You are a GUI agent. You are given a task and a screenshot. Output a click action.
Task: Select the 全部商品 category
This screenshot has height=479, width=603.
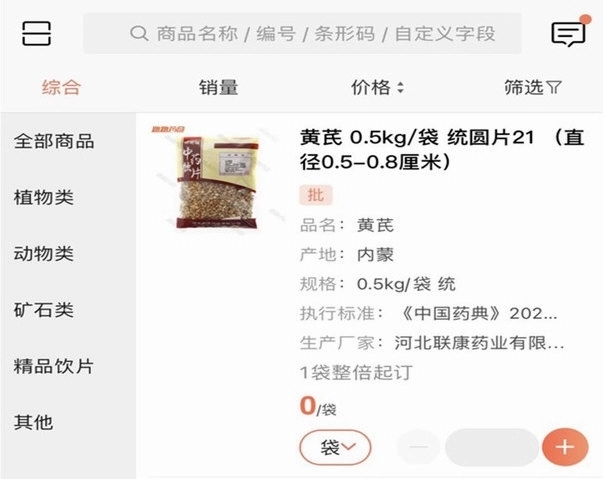point(54,141)
